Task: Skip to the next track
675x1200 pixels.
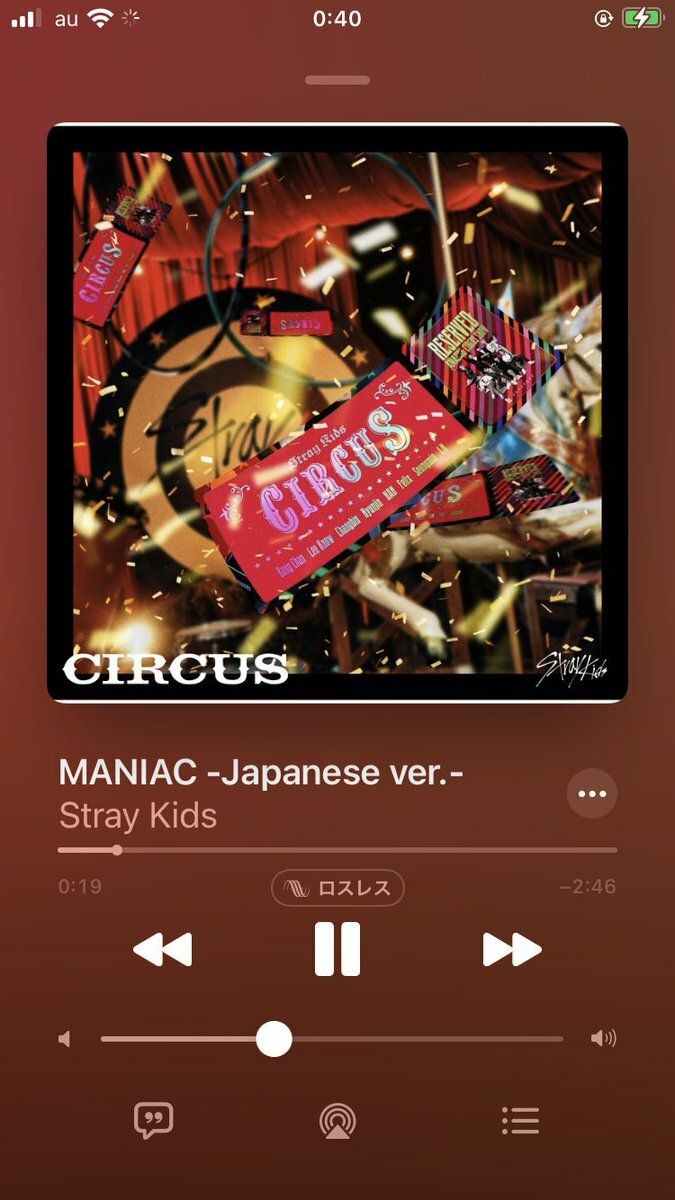Action: pyautogui.click(x=512, y=949)
